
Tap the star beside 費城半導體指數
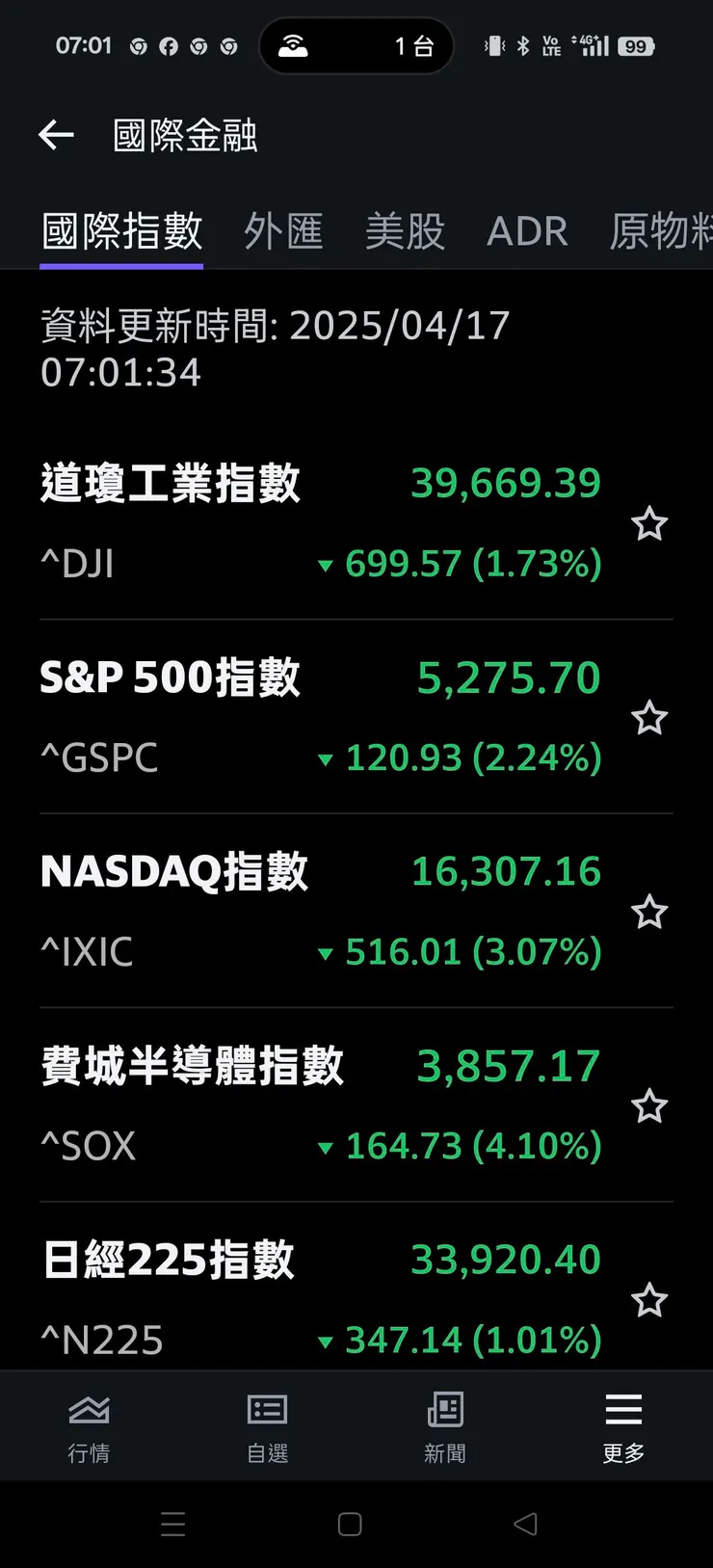649,1106
